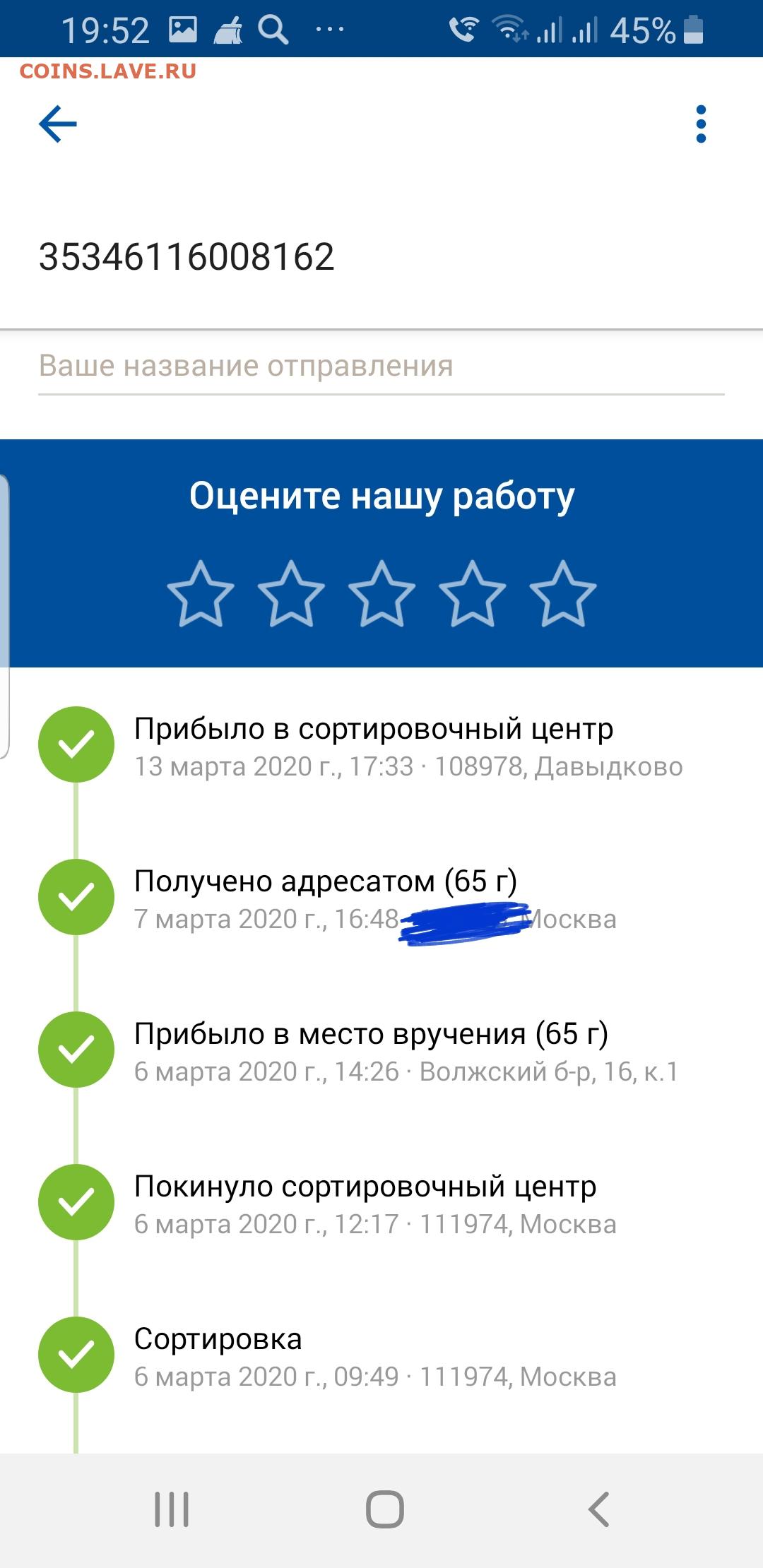Screen dimensions: 763x1568
Task: Open the three-dot overflow menu
Action: pyautogui.click(x=701, y=124)
